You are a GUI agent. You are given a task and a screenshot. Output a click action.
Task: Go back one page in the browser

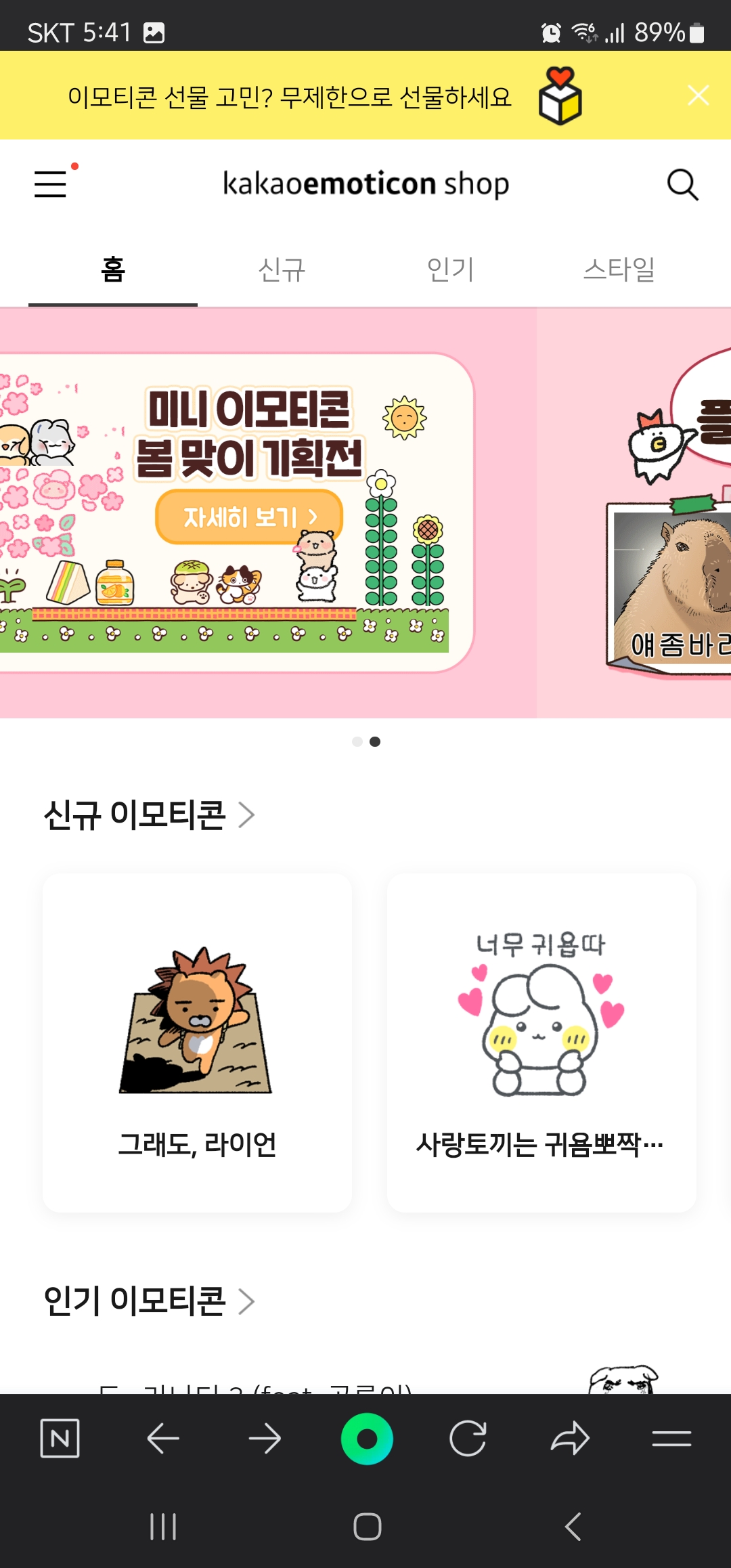click(x=163, y=1439)
